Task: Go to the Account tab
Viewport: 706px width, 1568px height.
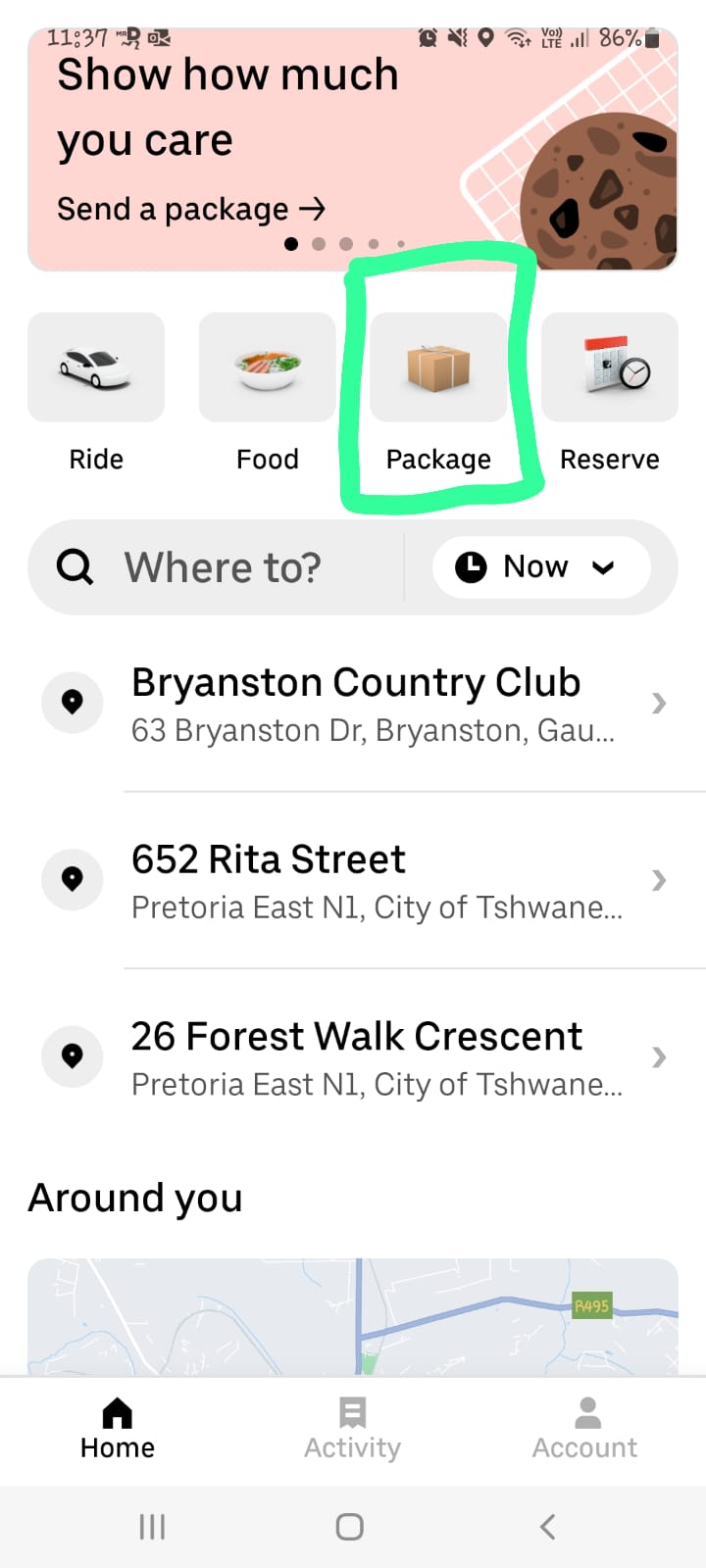Action: click(585, 1429)
